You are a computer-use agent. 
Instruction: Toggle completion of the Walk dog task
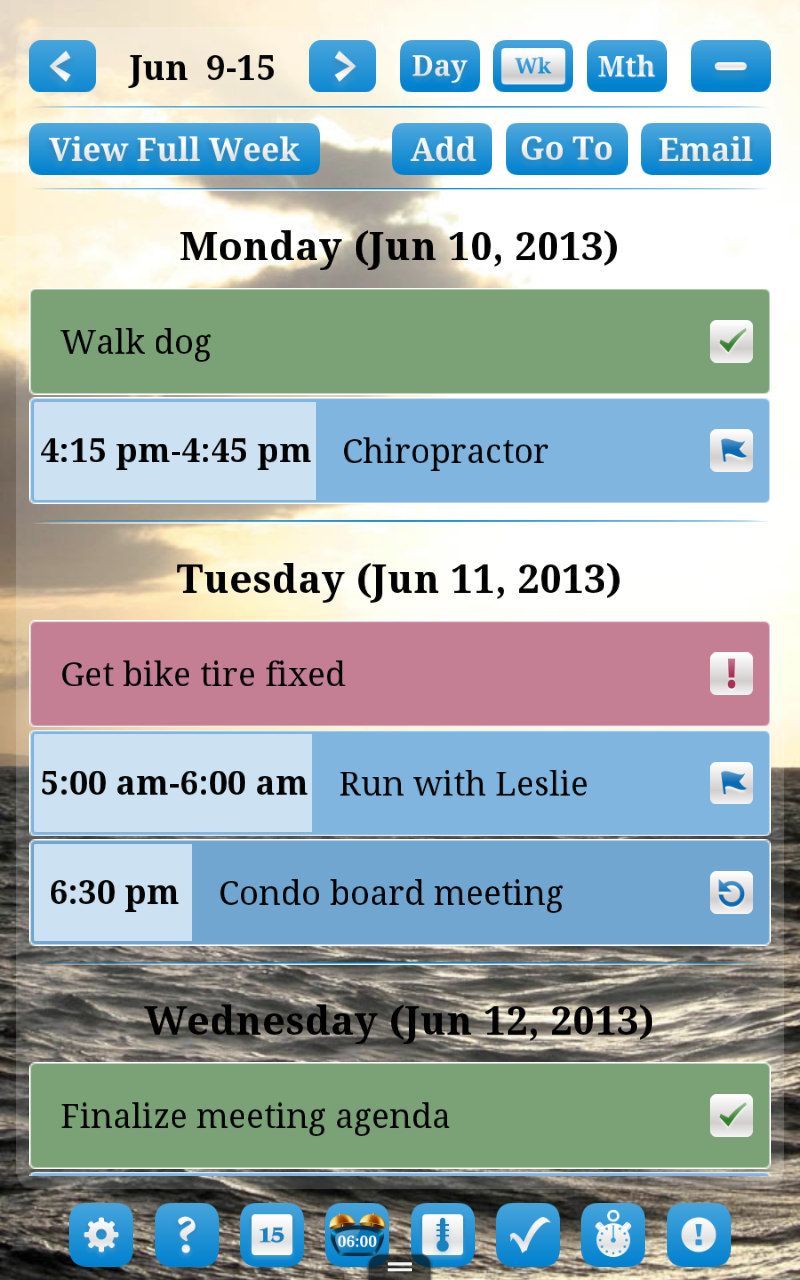click(x=731, y=341)
